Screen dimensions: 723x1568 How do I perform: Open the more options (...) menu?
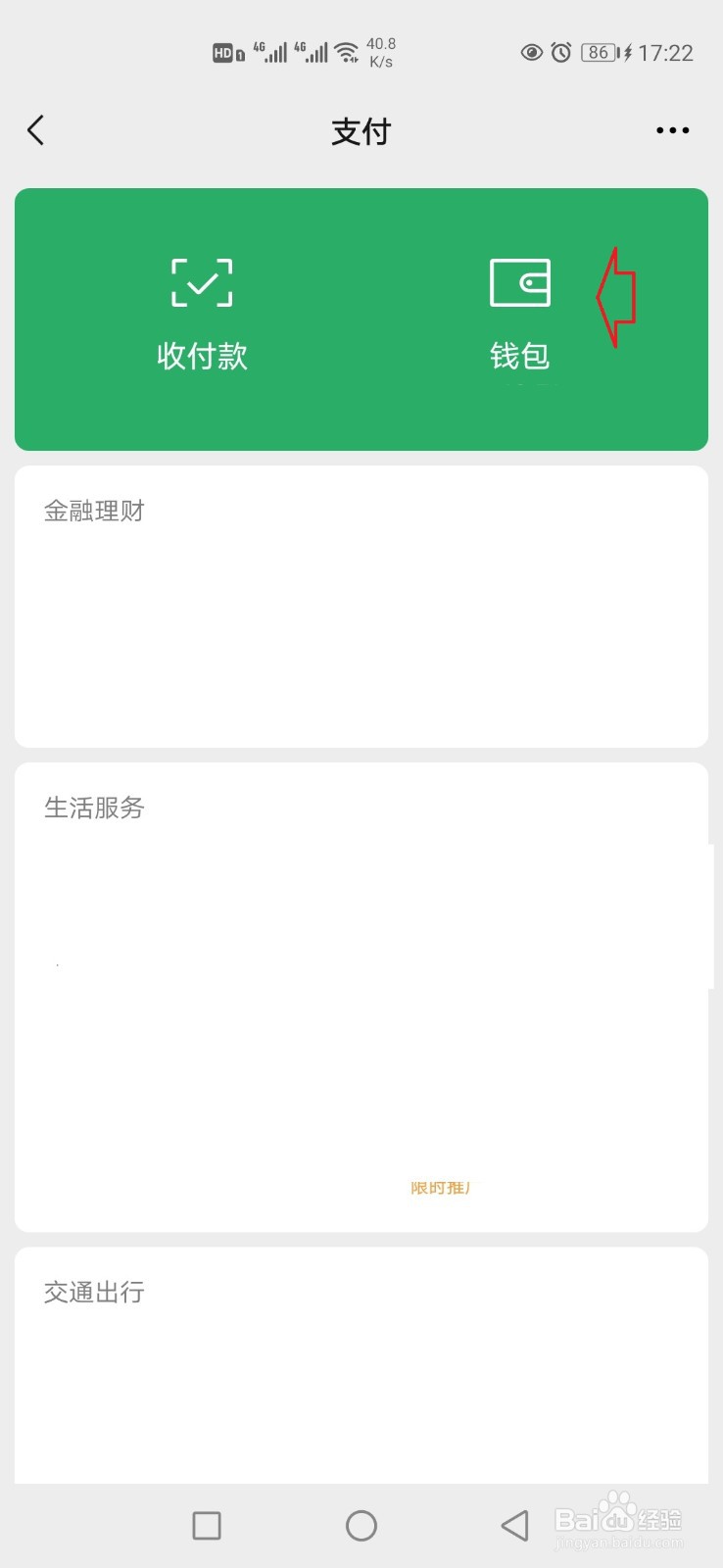[672, 129]
